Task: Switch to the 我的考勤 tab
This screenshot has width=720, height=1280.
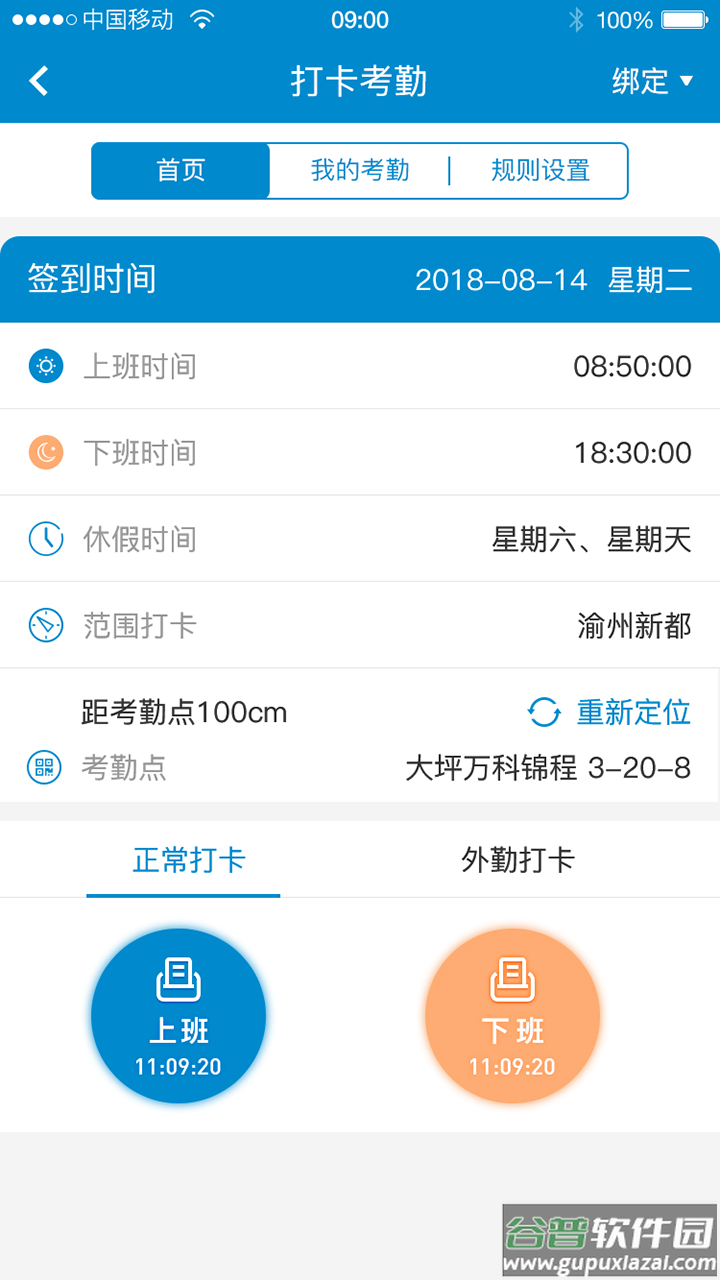Action: tap(360, 170)
